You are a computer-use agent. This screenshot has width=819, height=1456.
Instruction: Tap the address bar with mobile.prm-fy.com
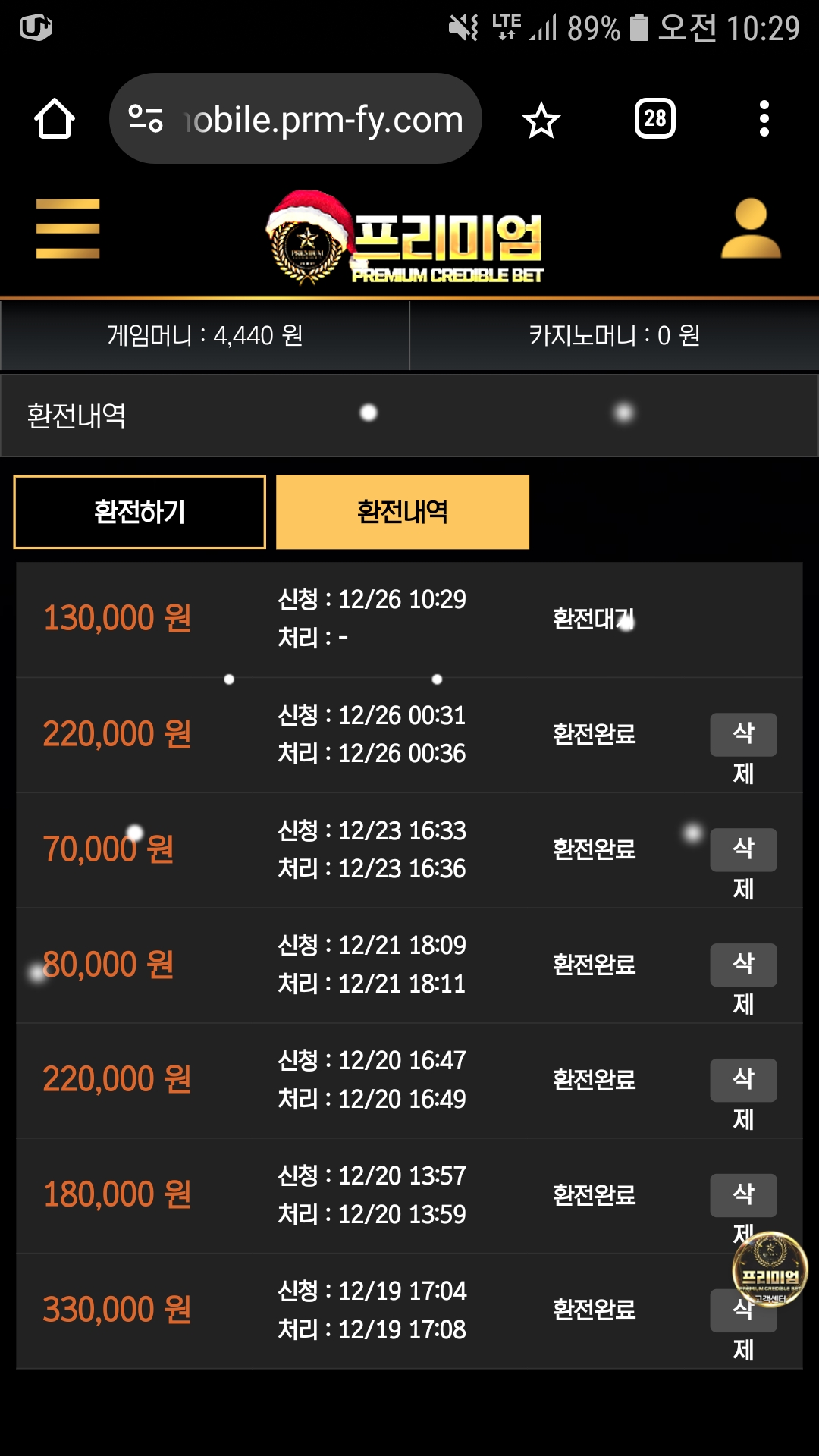tap(296, 118)
